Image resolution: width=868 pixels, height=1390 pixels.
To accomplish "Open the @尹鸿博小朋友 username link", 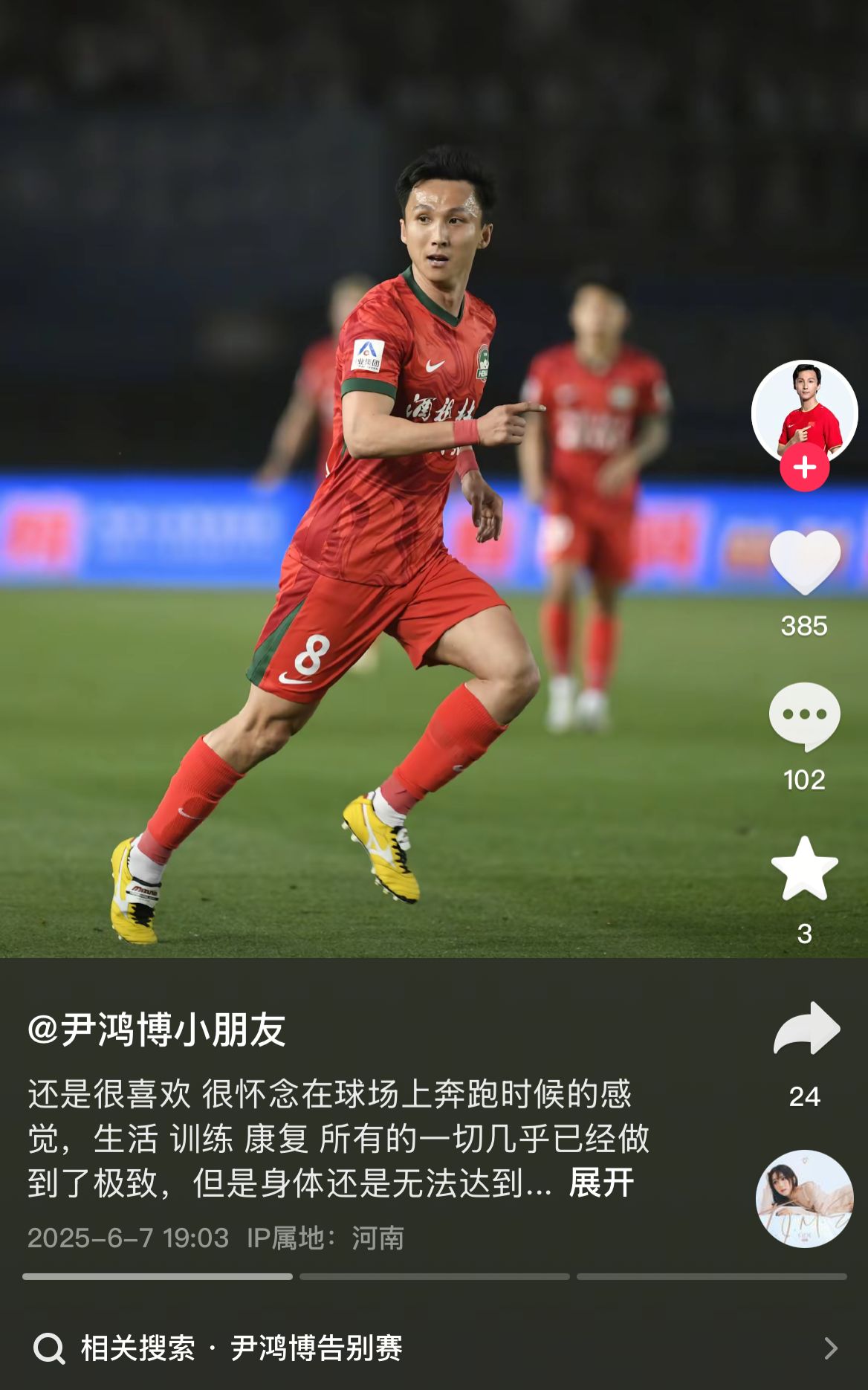I will [x=157, y=1030].
